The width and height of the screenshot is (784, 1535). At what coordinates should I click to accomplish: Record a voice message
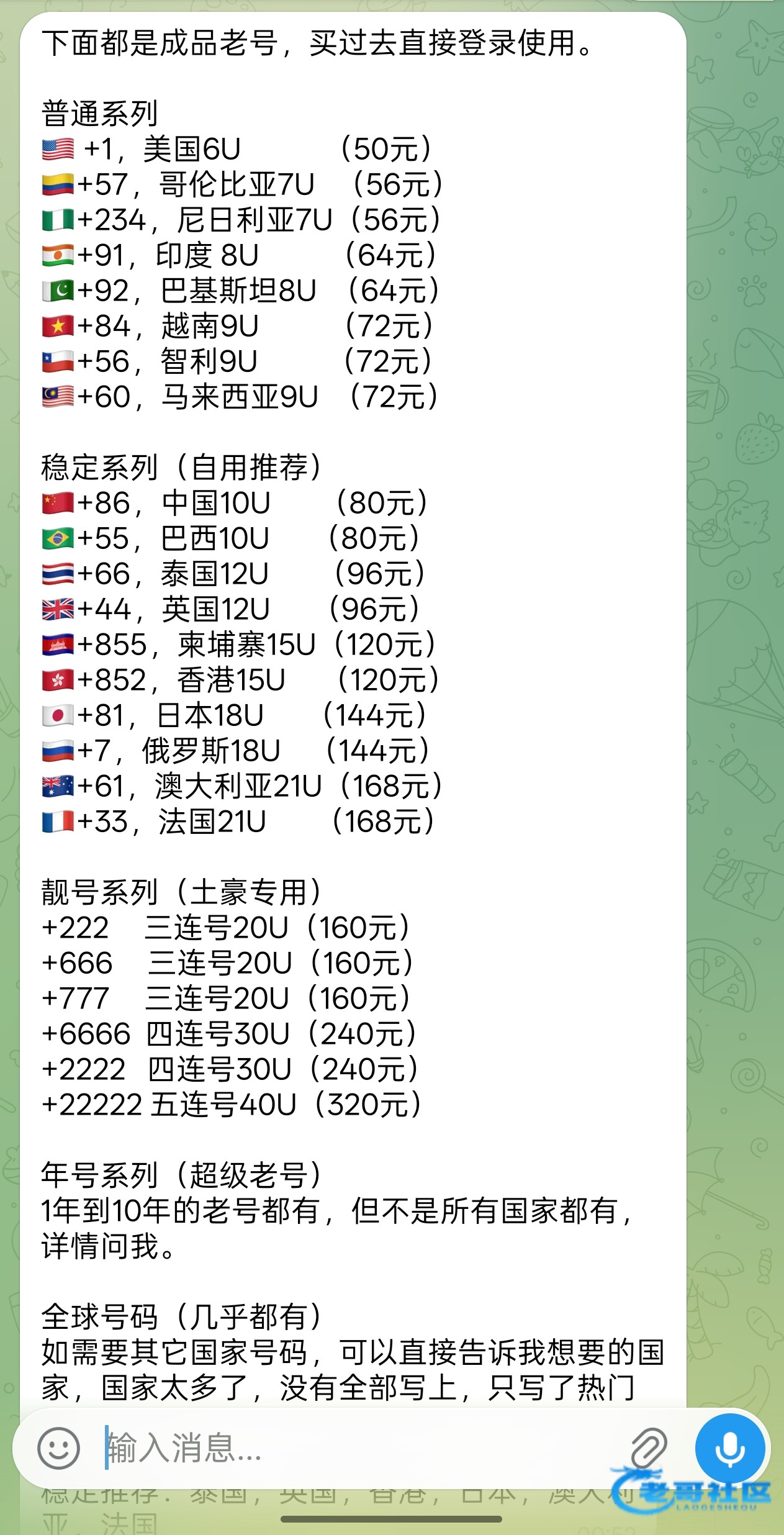coord(729,1448)
